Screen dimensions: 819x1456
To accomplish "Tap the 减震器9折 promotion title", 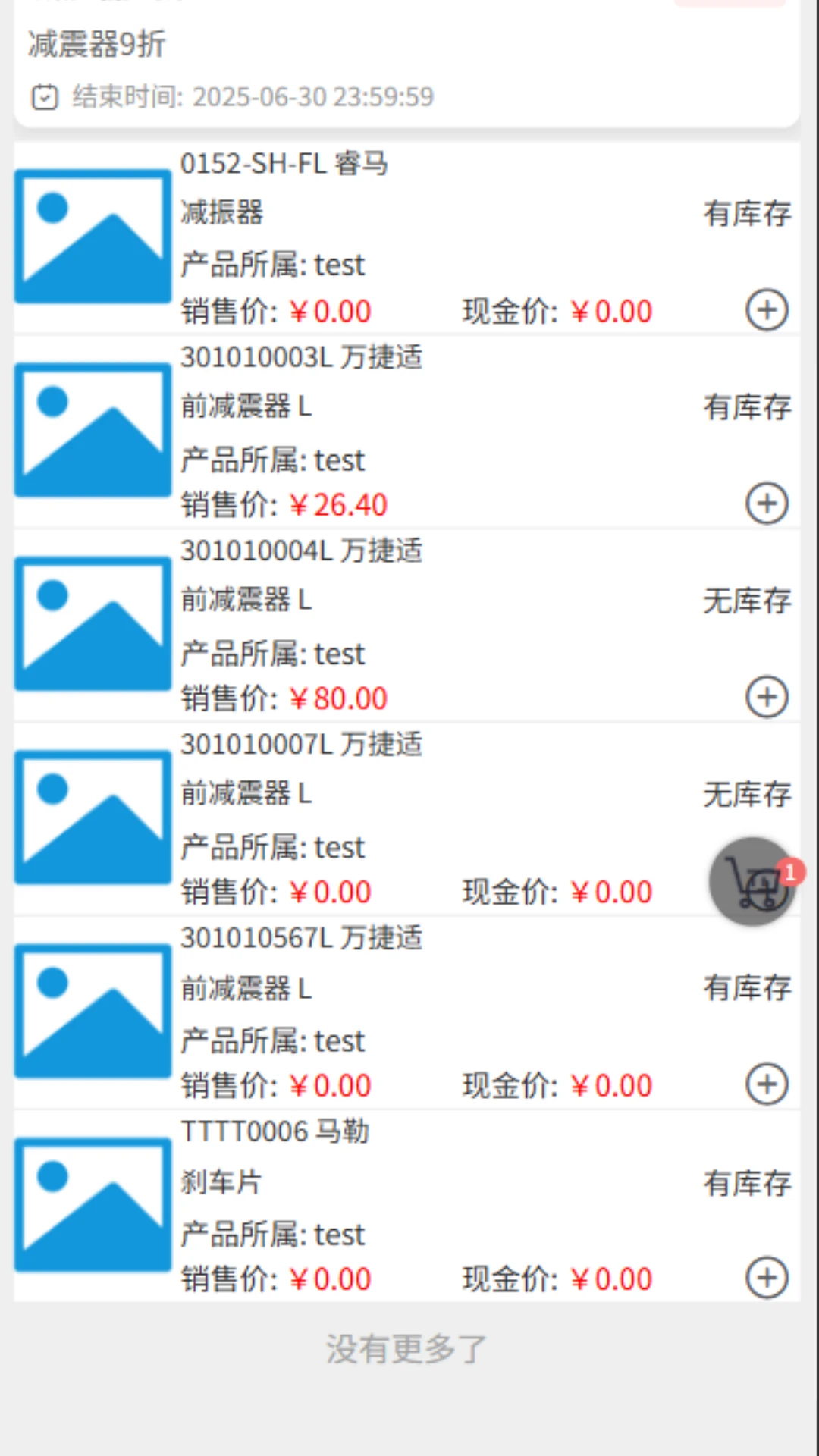I will (x=95, y=43).
